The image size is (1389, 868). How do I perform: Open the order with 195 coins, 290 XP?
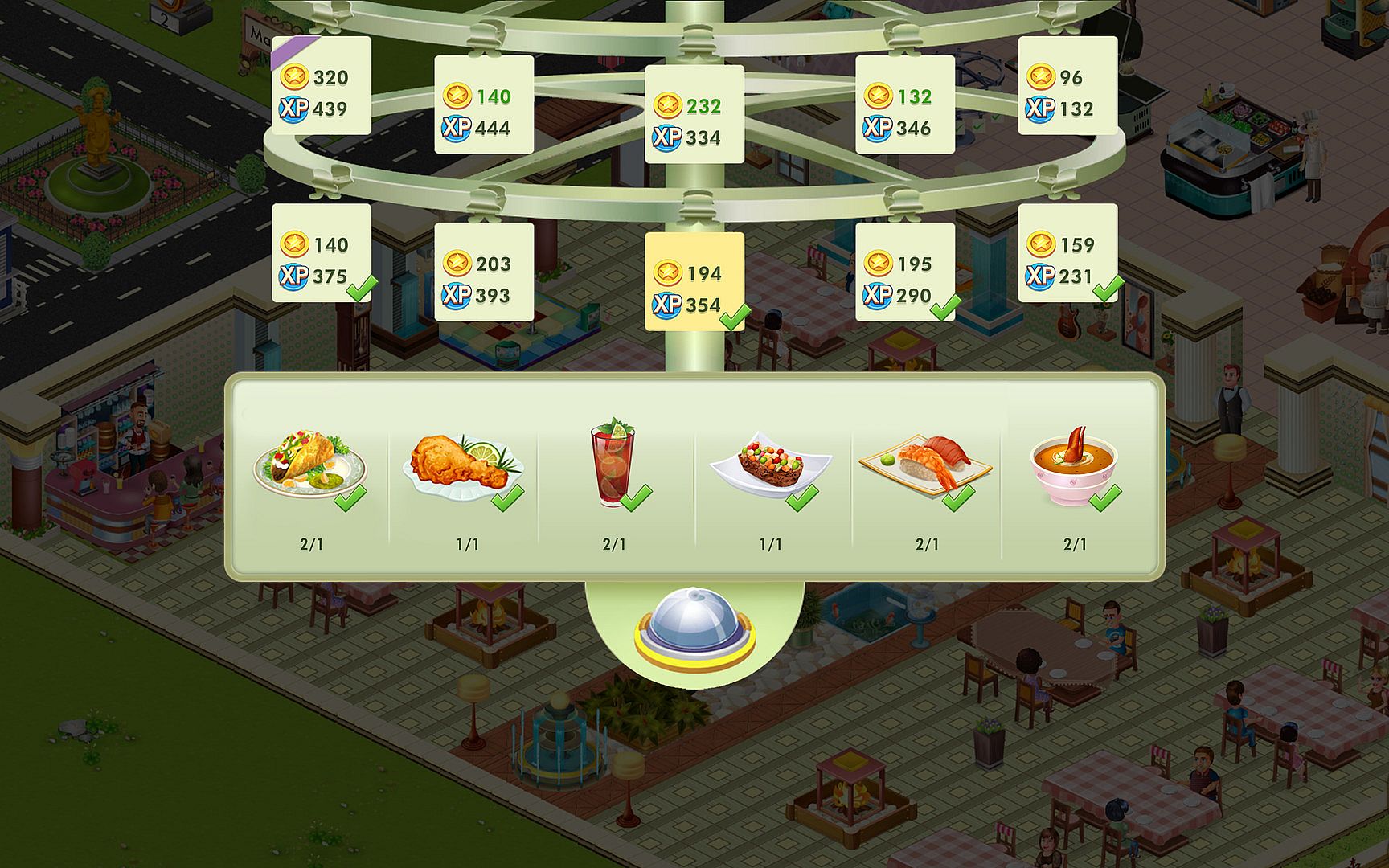pyautogui.click(x=904, y=272)
